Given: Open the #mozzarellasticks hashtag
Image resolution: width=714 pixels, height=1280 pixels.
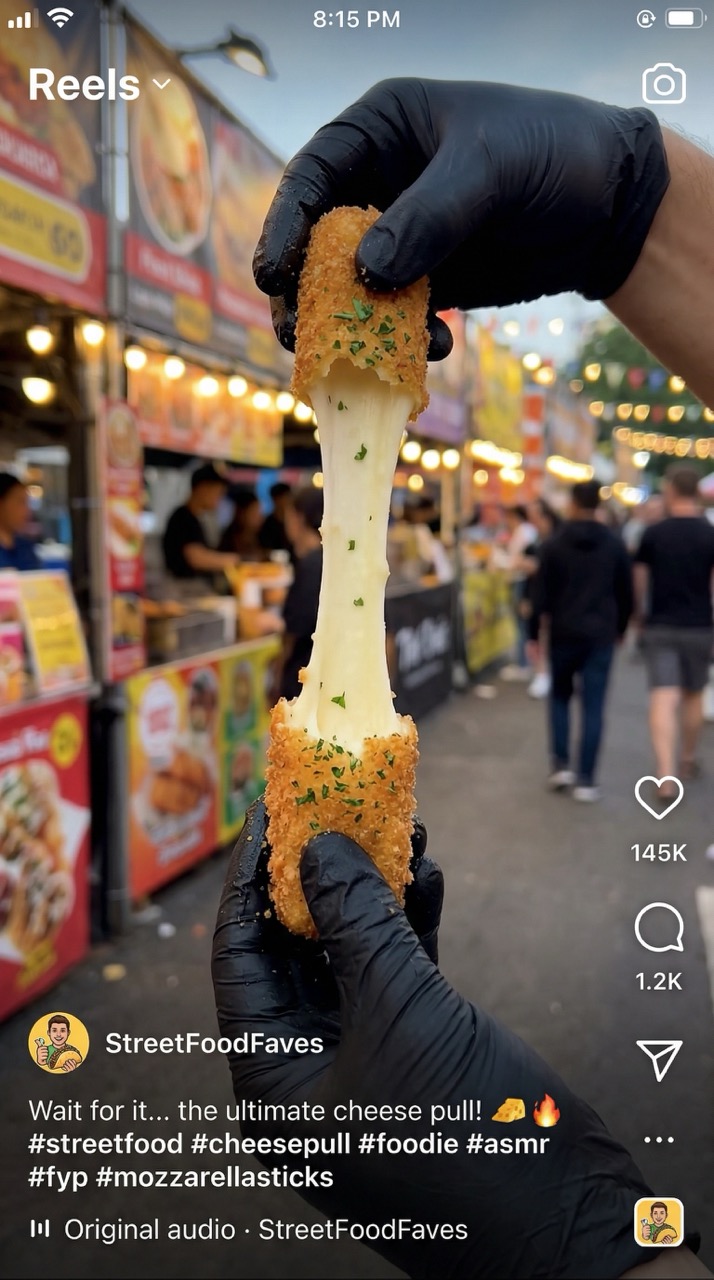Looking at the screenshot, I should coord(214,1177).
